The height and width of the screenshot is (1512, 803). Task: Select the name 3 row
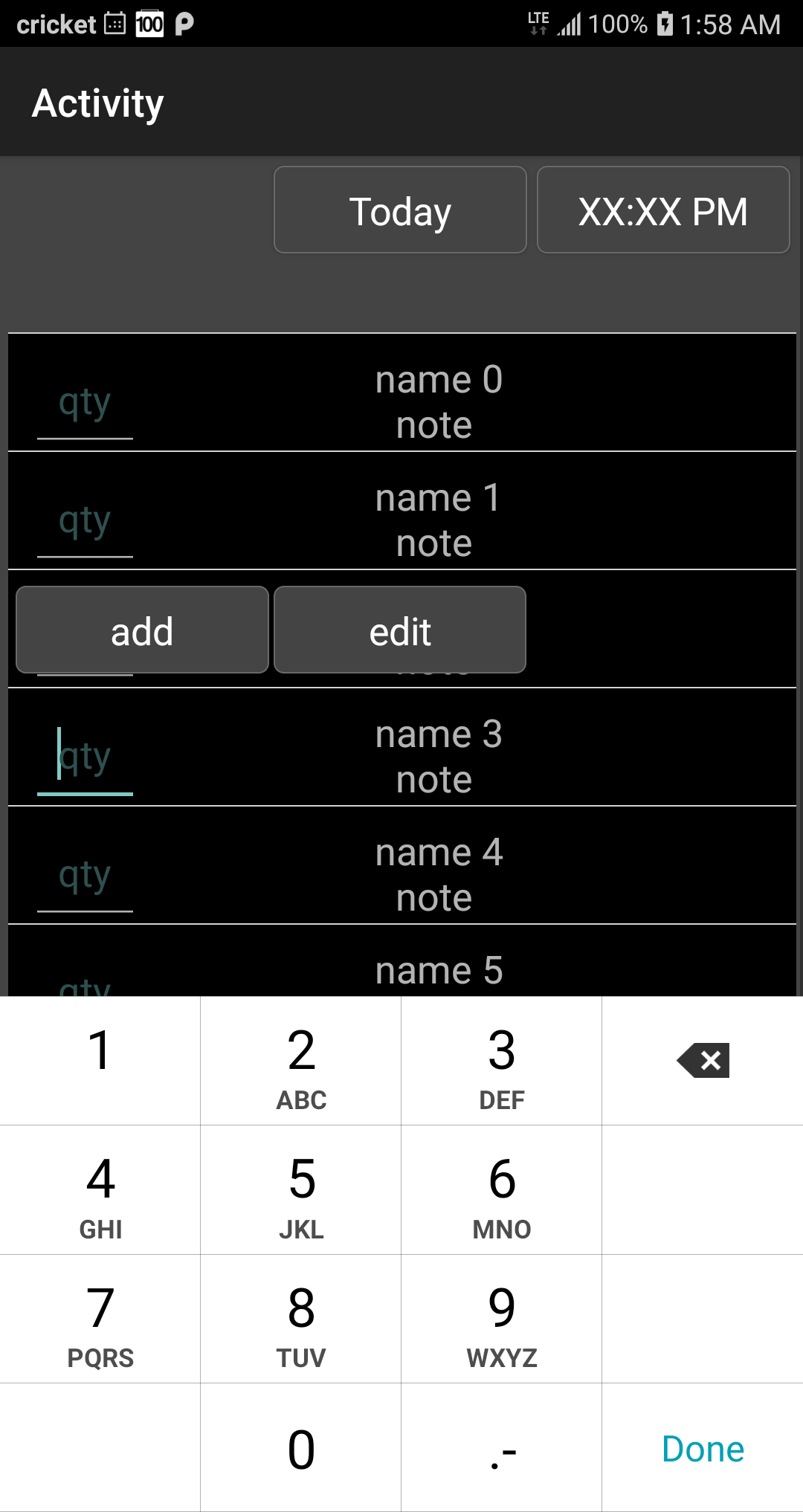pyautogui.click(x=439, y=756)
